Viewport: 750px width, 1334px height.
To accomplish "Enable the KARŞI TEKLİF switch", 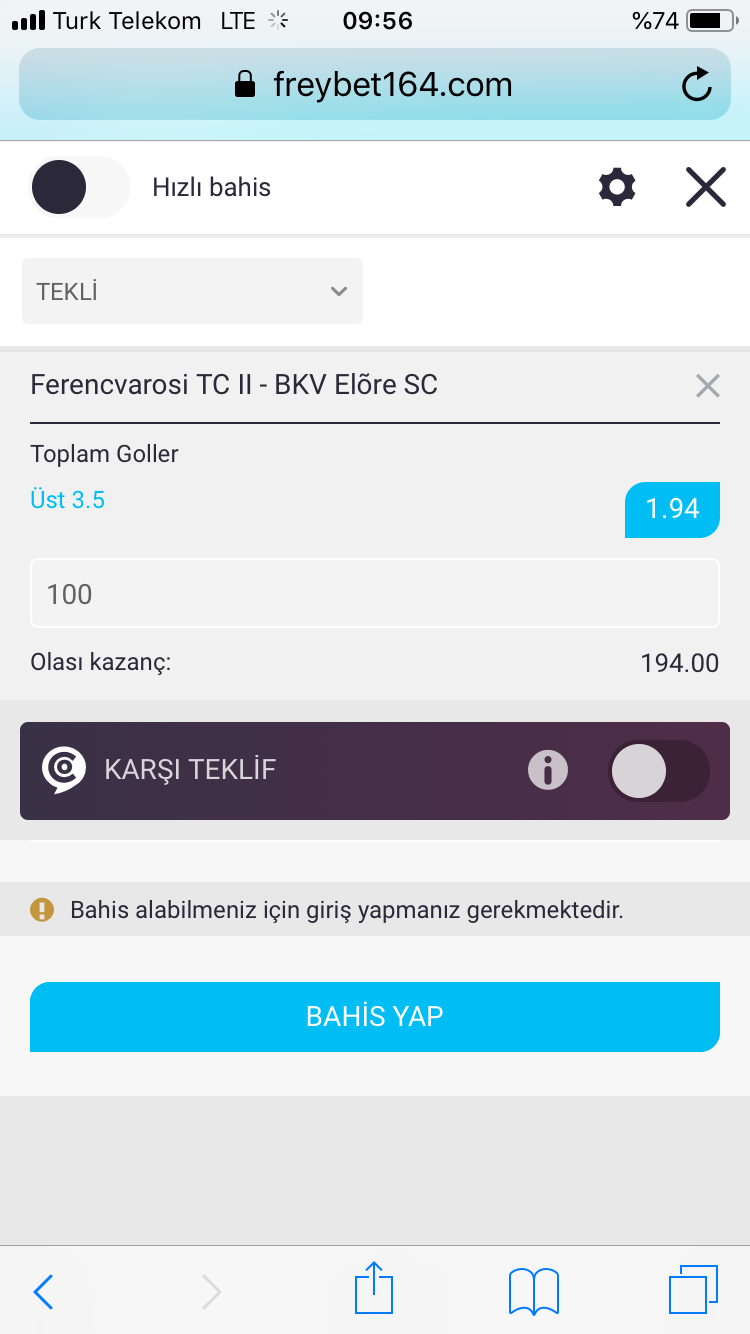I will (x=658, y=771).
